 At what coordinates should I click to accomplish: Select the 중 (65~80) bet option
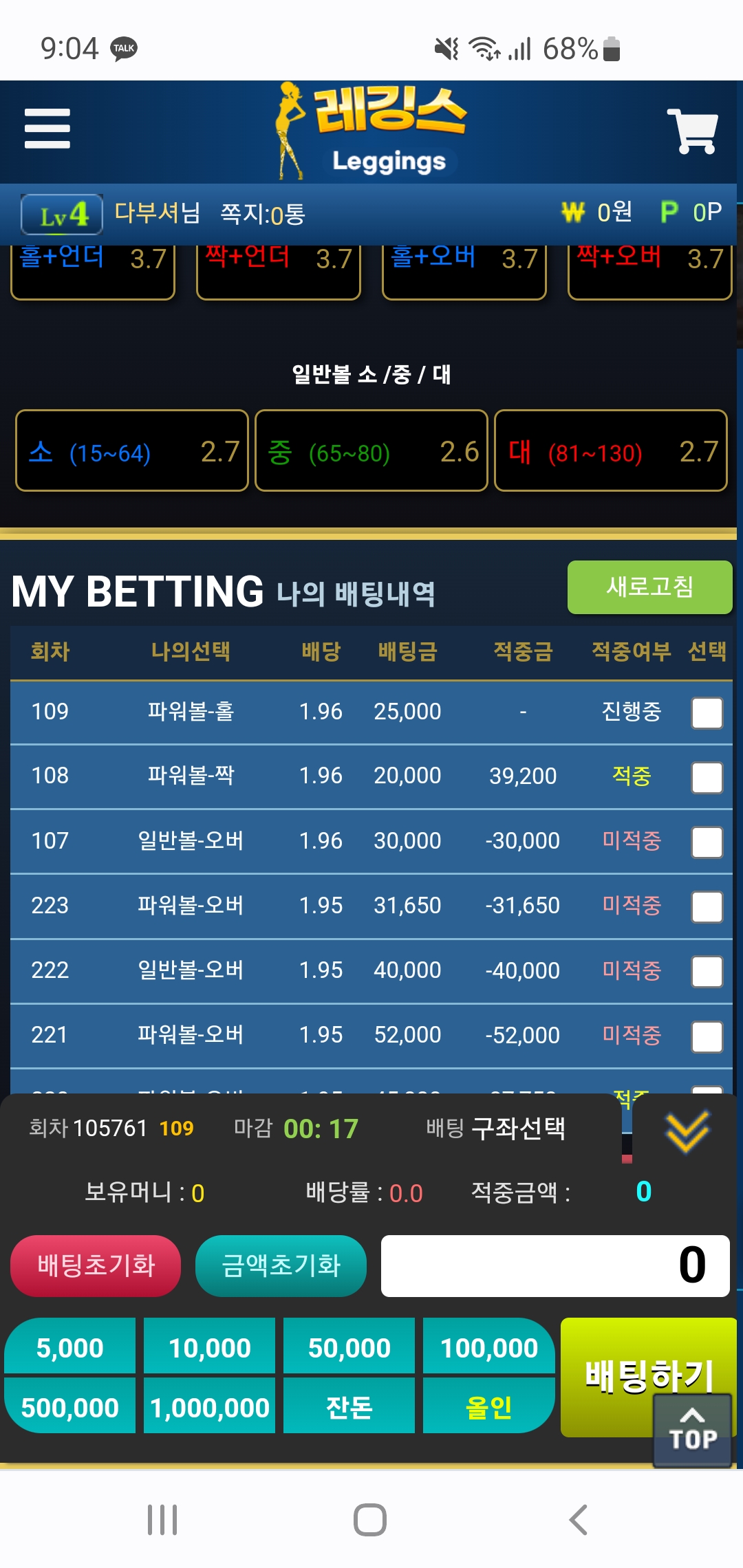click(x=371, y=451)
